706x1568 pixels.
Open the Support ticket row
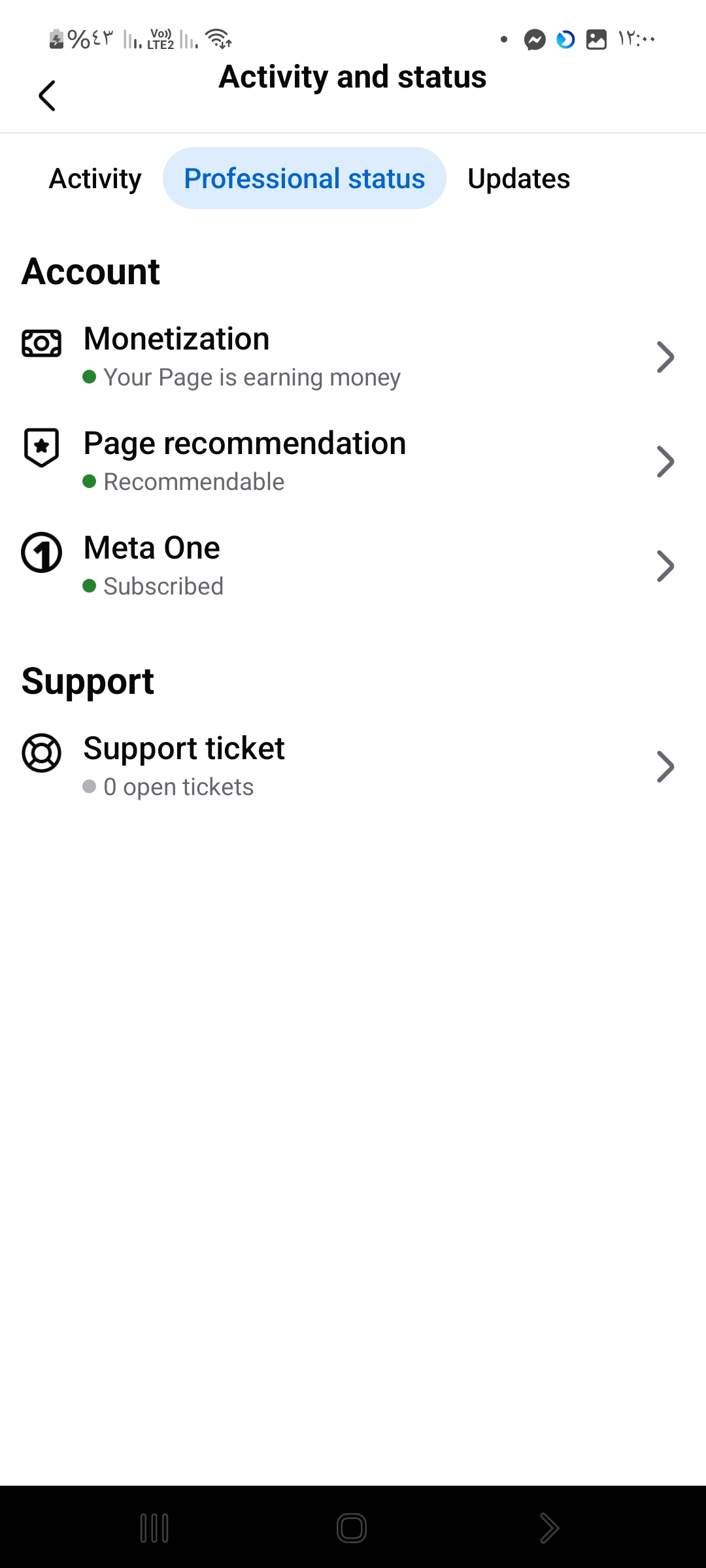[x=353, y=767]
